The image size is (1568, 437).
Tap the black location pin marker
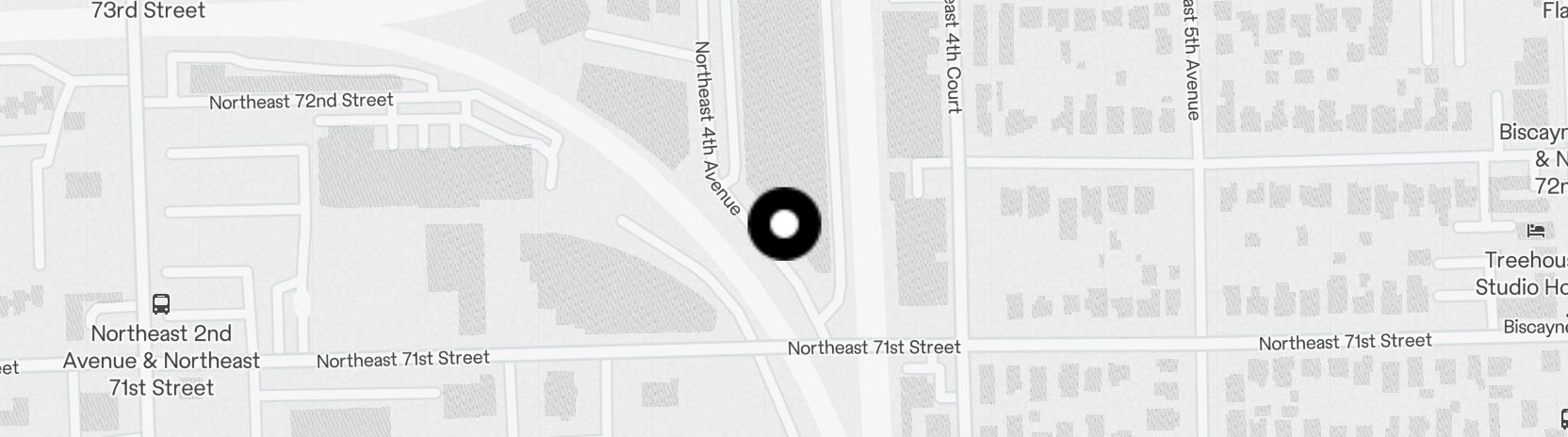[784, 224]
